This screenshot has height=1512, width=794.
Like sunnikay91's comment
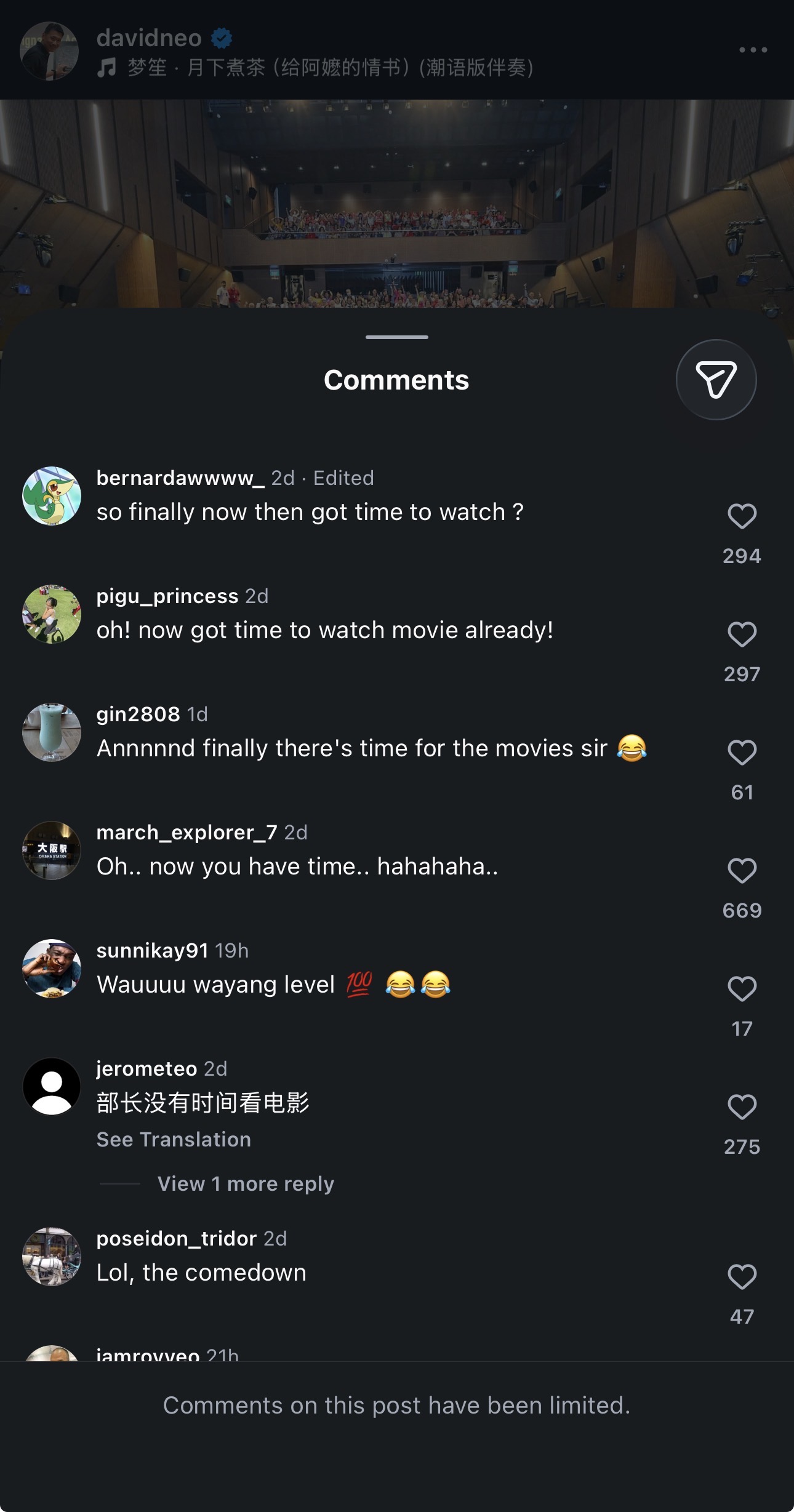(x=742, y=989)
